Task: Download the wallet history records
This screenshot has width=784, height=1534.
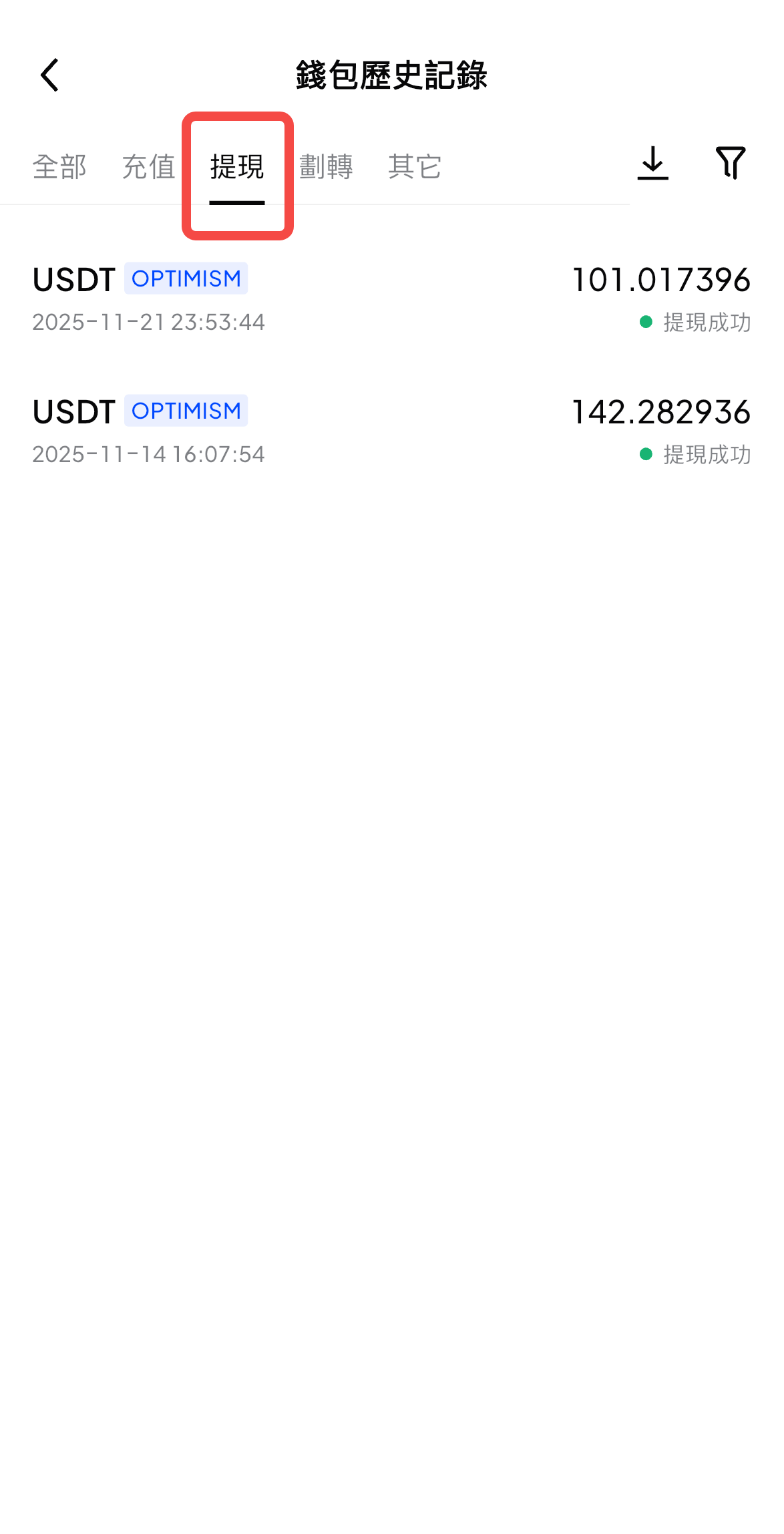Action: click(652, 164)
